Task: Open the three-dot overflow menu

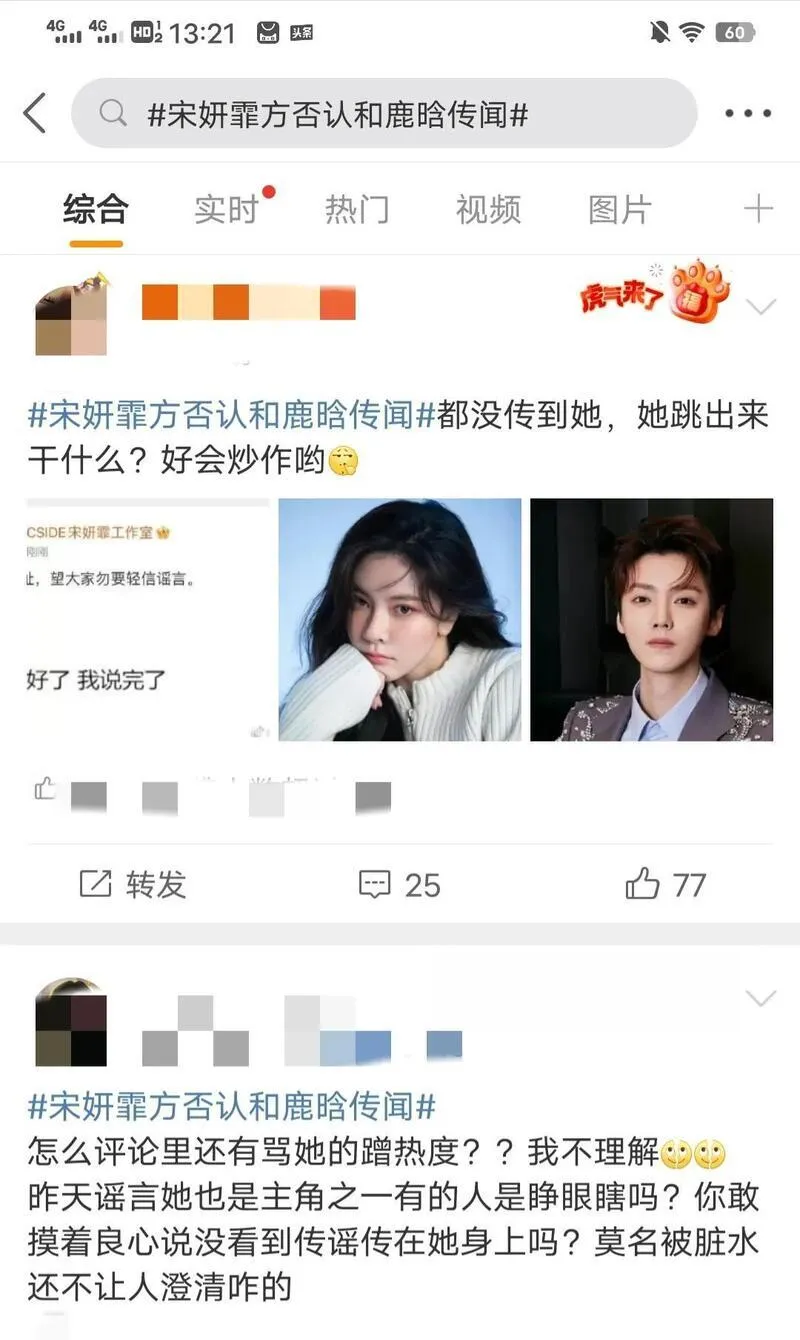Action: point(748,114)
